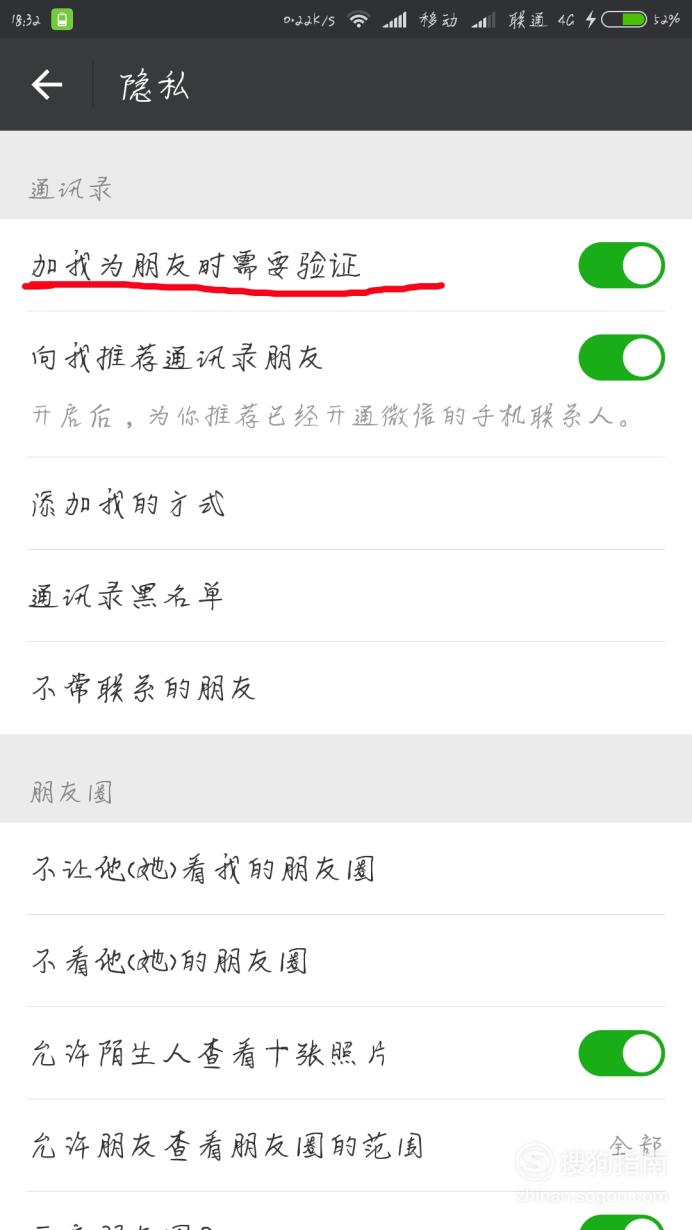This screenshot has height=1230, width=692.
Task: Open 通讯录黑名单
Action: pos(346,596)
